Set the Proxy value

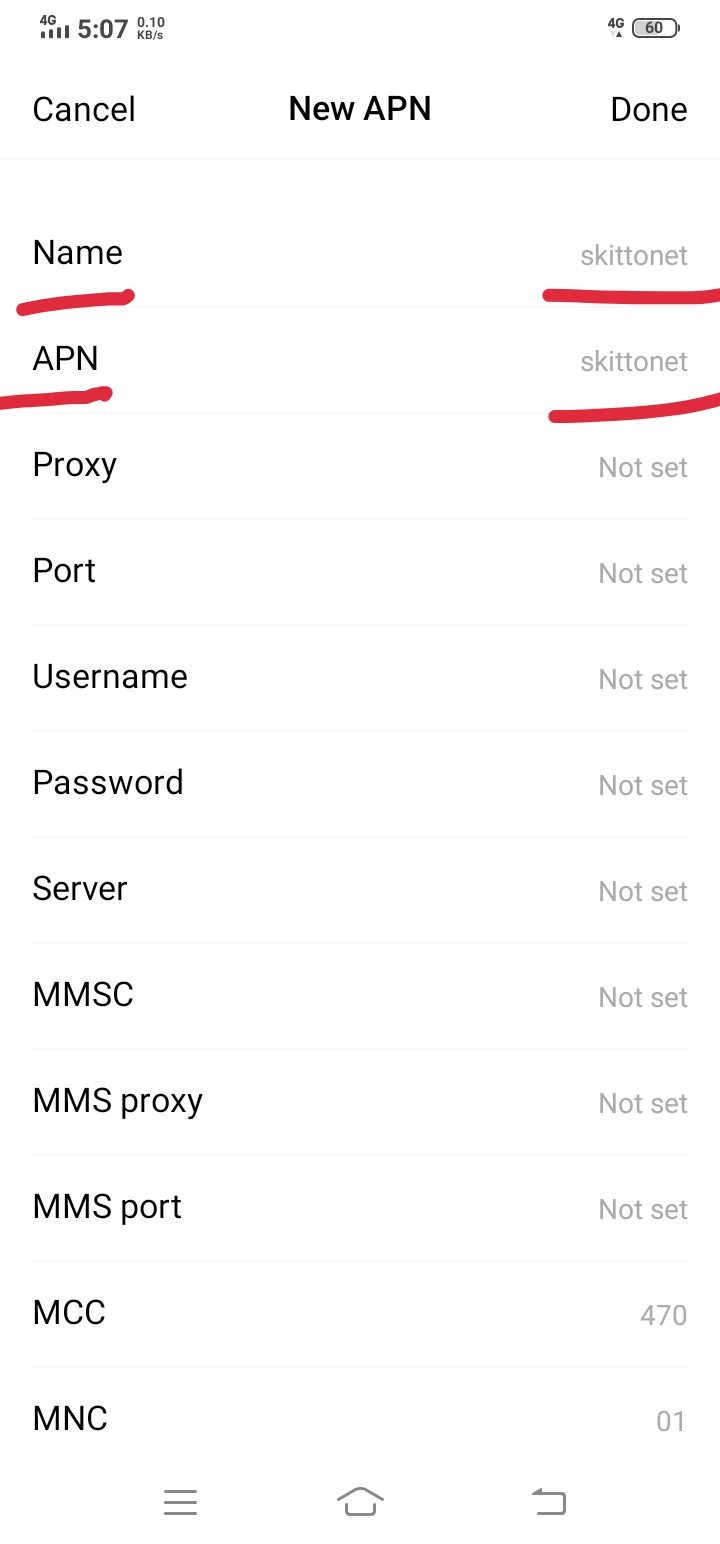point(360,466)
